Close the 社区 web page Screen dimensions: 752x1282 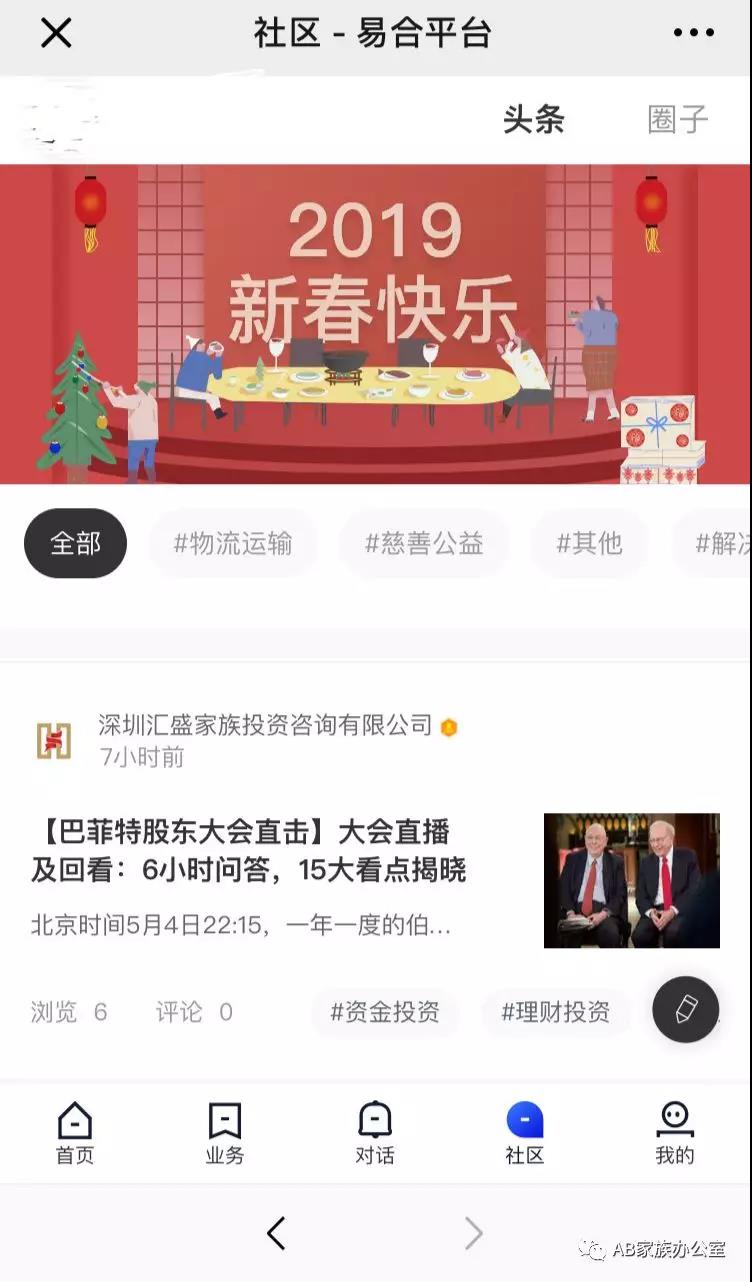point(56,33)
